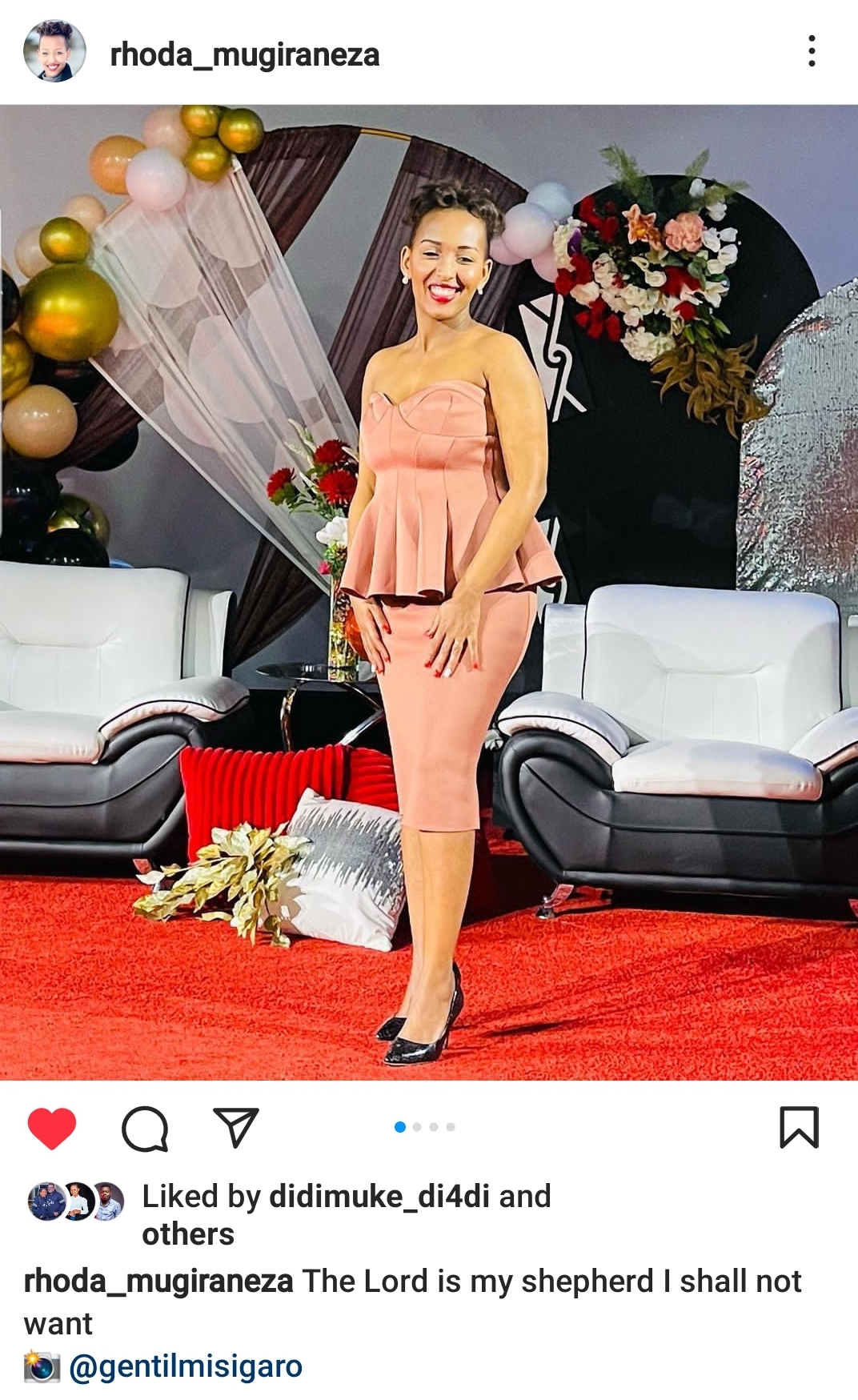
Task: Open rhoda_mugiraneza's profile picture
Action: click(x=54, y=52)
